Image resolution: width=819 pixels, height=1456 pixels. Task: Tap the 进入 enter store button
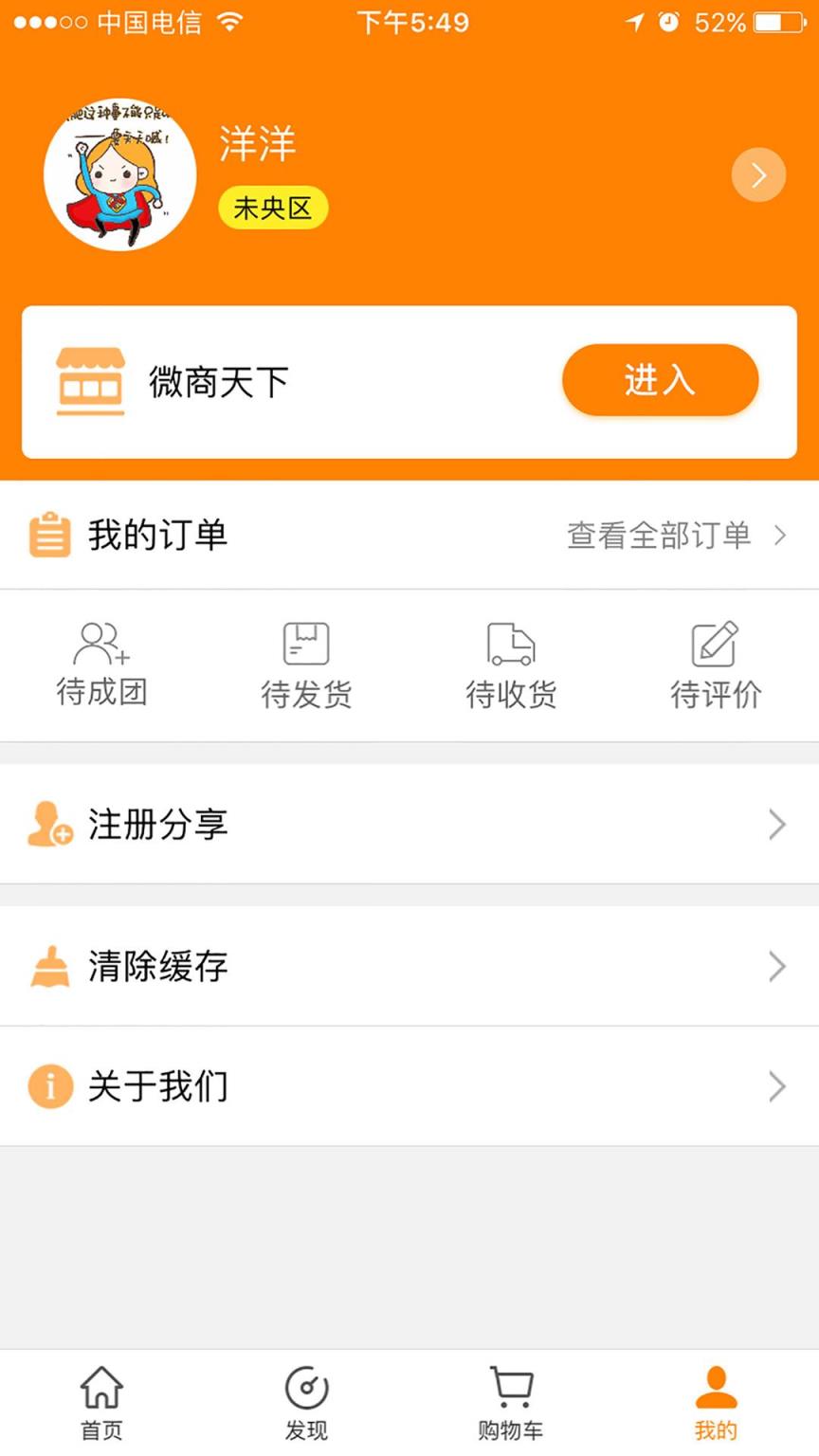[x=660, y=380]
